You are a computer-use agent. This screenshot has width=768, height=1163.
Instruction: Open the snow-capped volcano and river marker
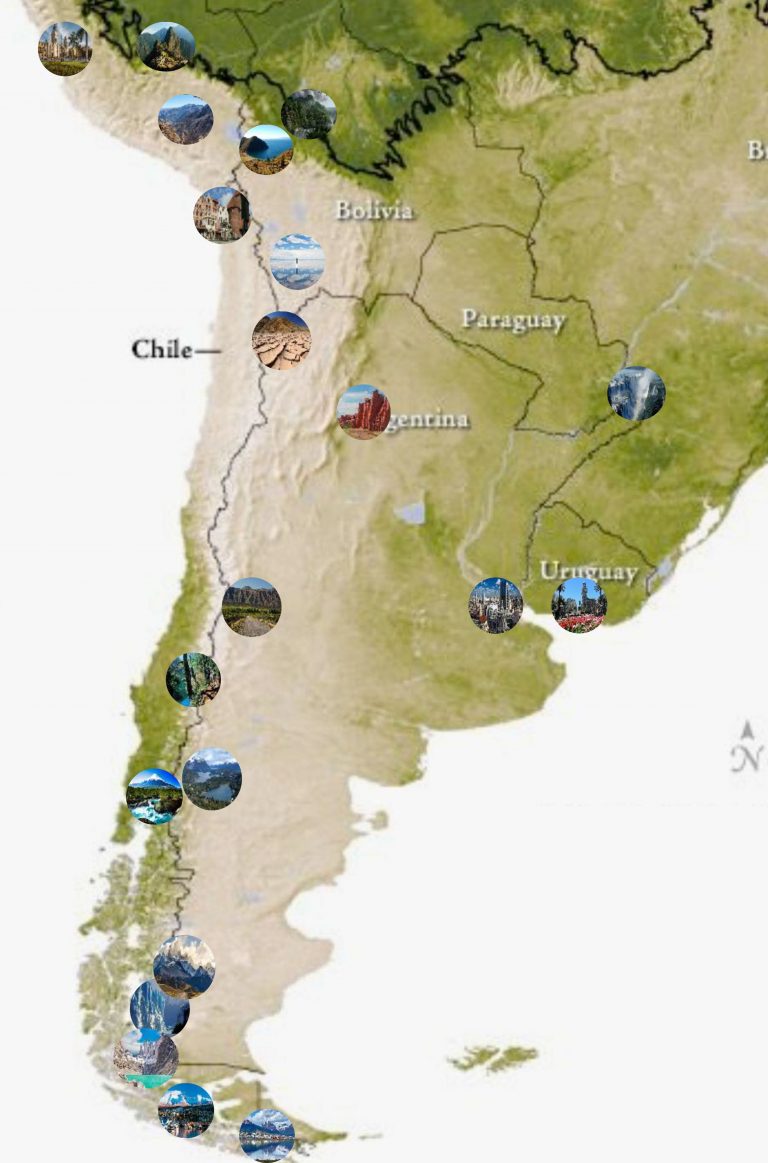click(154, 796)
